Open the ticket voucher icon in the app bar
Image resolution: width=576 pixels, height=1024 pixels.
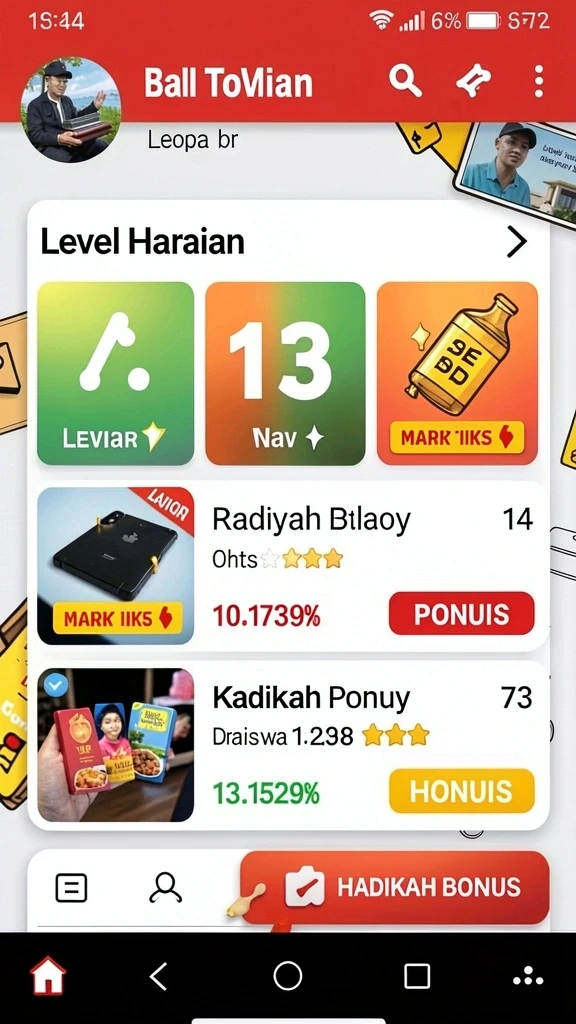[473, 81]
